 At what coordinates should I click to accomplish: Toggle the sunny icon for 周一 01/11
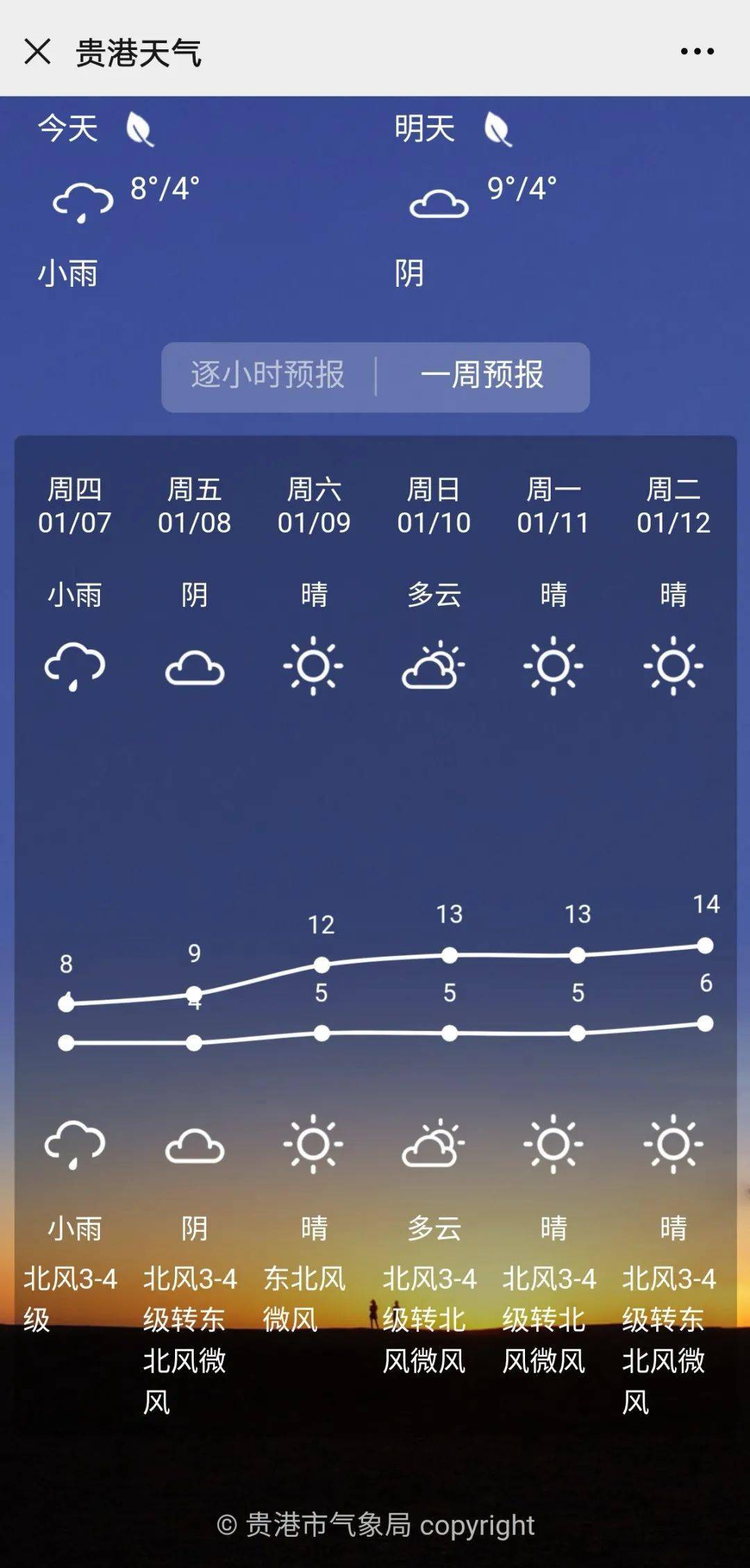click(x=552, y=665)
